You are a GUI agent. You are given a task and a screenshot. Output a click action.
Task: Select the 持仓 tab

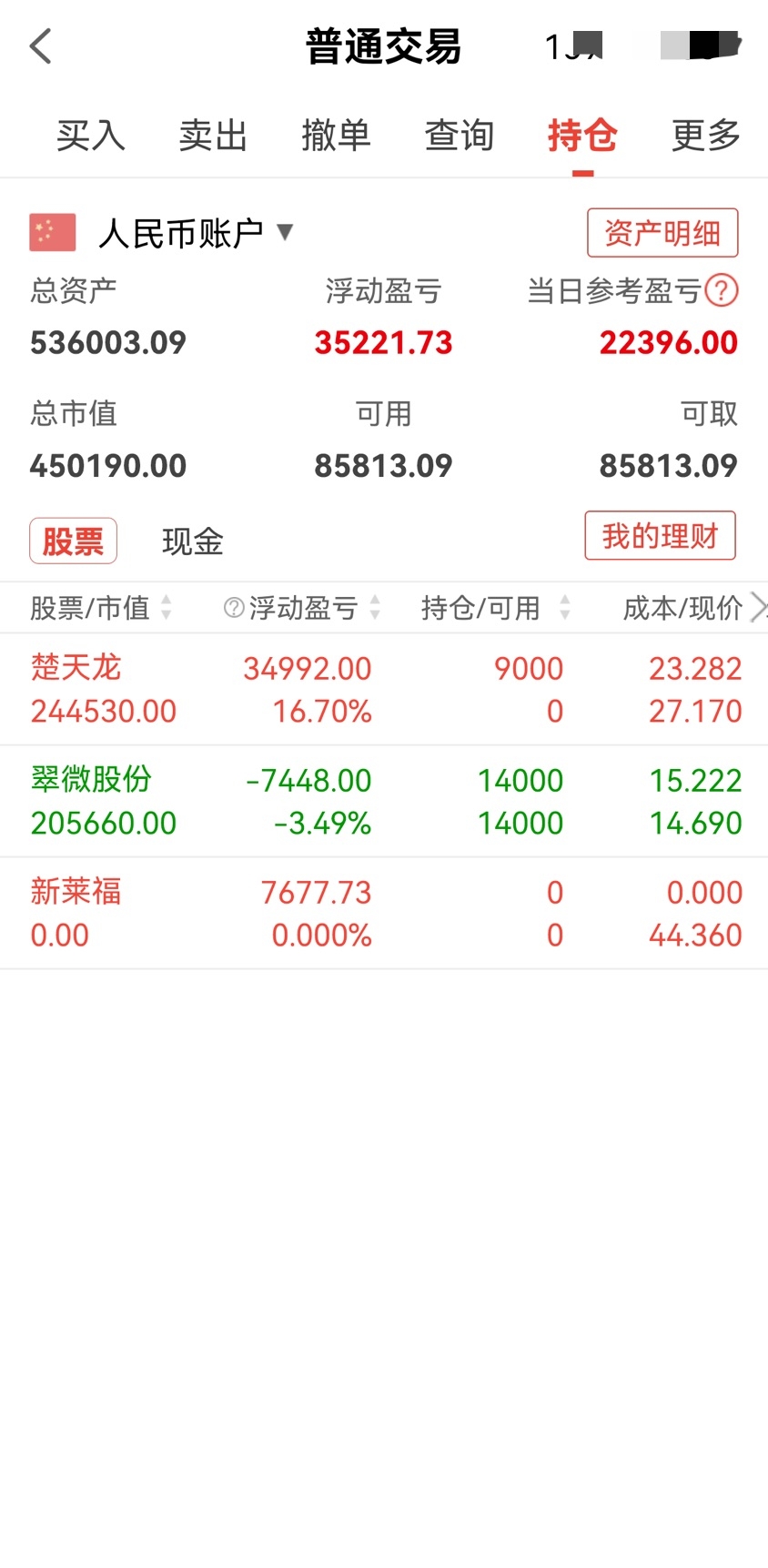[582, 136]
